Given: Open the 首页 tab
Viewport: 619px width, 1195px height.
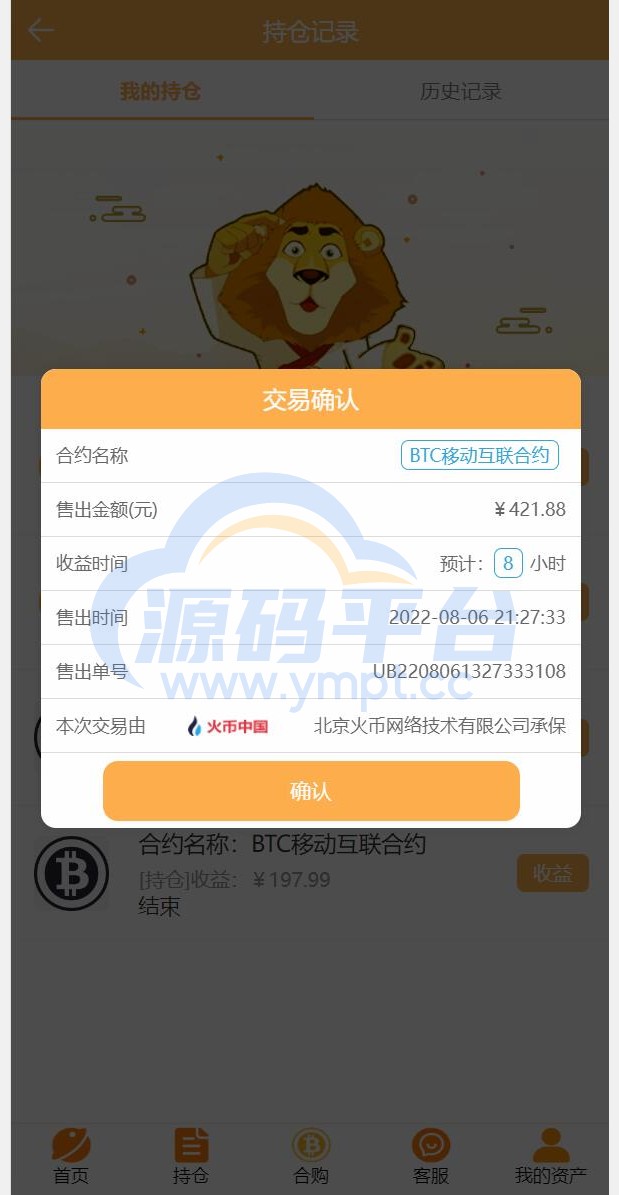Looking at the screenshot, I should 71,1156.
